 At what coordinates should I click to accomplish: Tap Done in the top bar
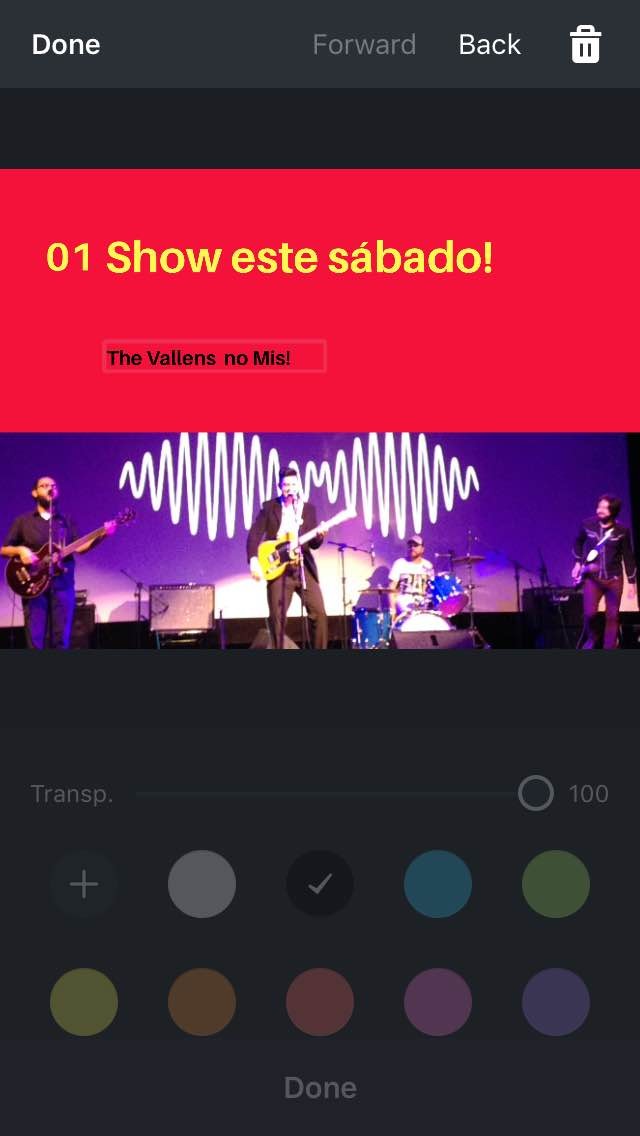click(x=66, y=45)
